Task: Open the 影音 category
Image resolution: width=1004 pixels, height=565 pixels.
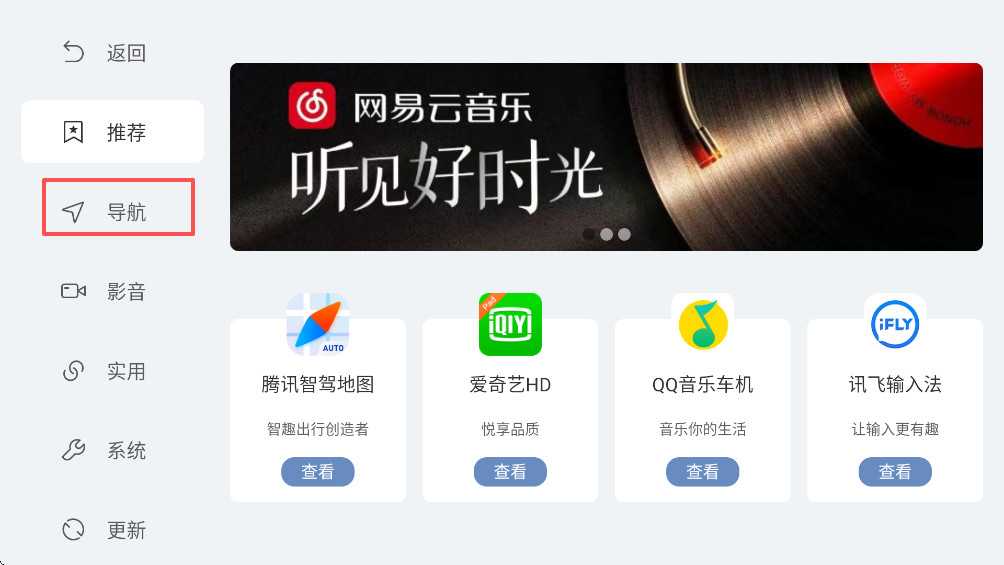Action: click(106, 291)
